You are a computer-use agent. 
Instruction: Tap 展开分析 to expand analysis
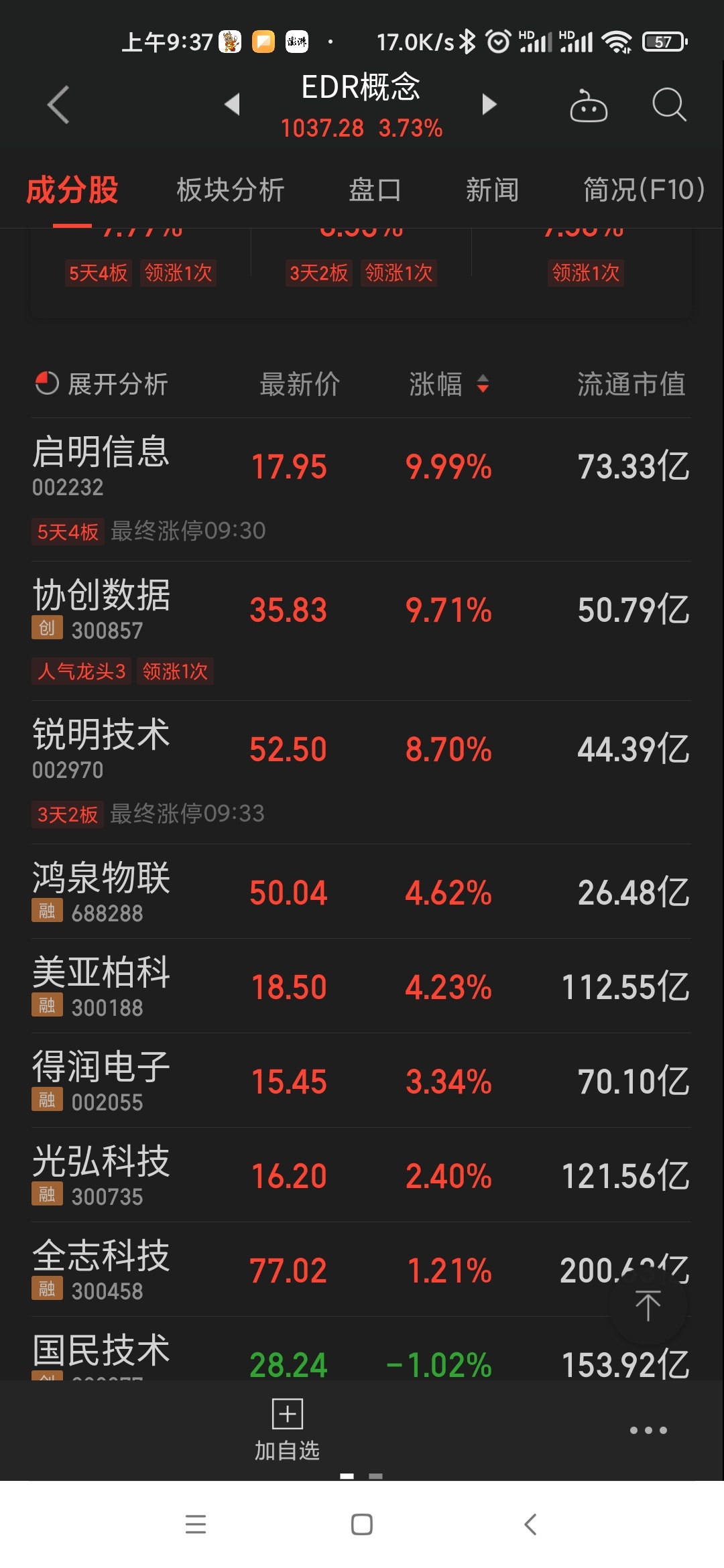coord(101,384)
